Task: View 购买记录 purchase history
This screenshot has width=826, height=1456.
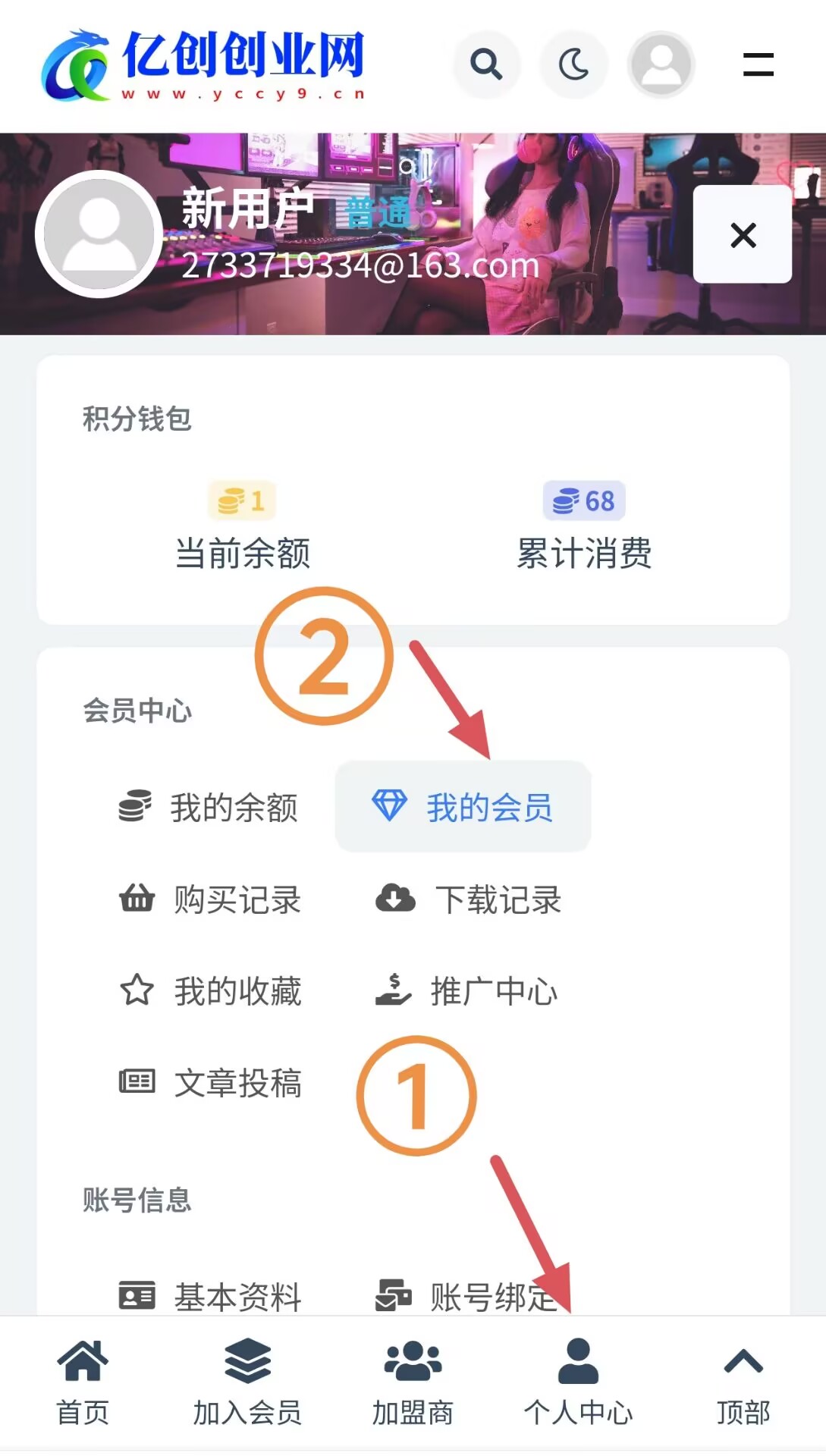Action: click(211, 900)
